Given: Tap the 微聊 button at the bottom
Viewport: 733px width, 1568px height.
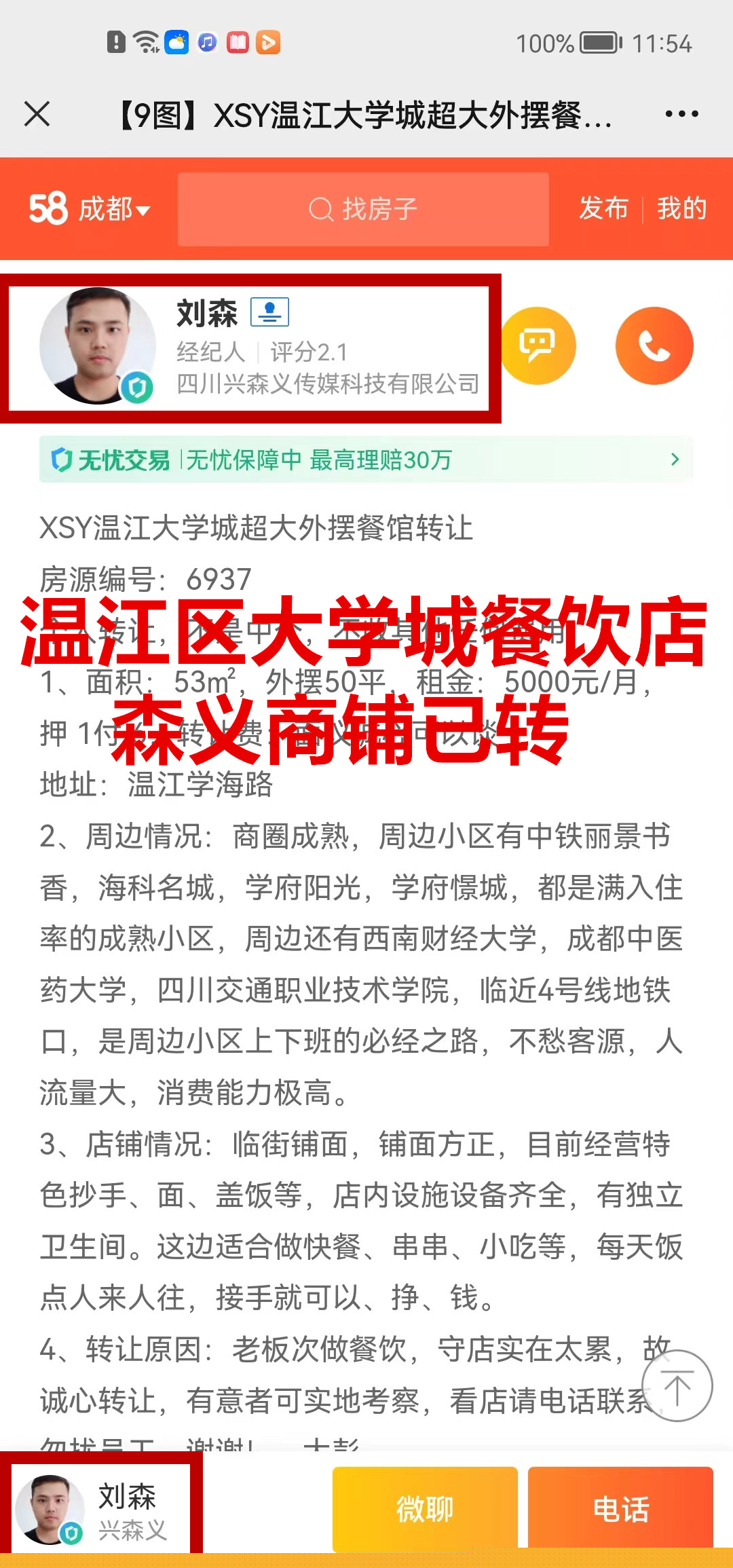Looking at the screenshot, I should (x=425, y=1509).
